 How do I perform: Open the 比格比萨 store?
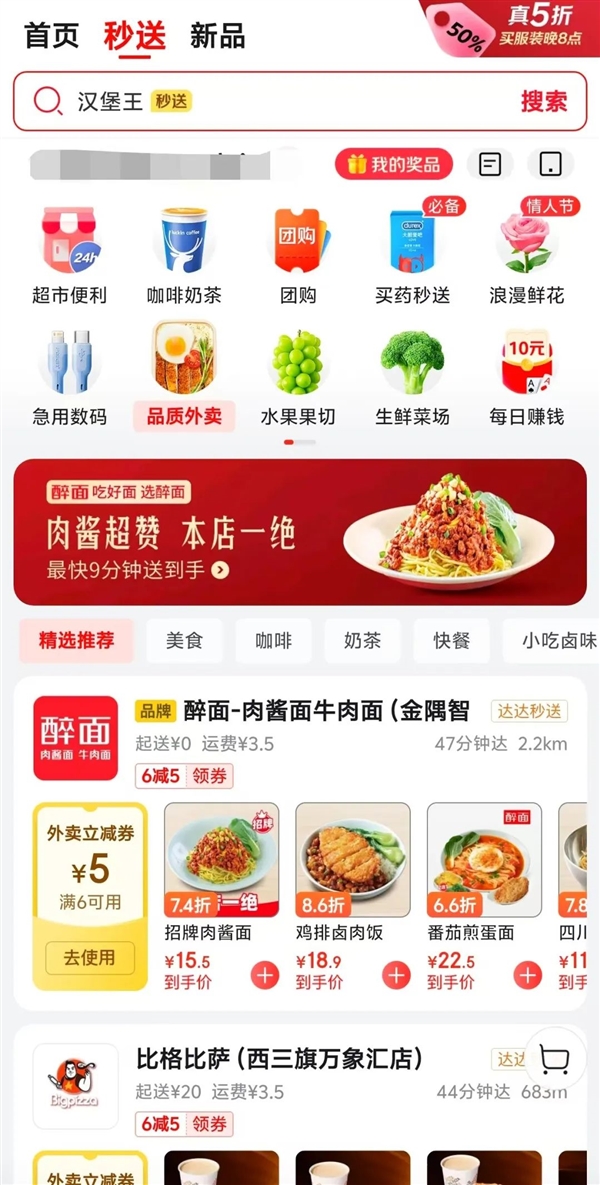click(279, 1058)
